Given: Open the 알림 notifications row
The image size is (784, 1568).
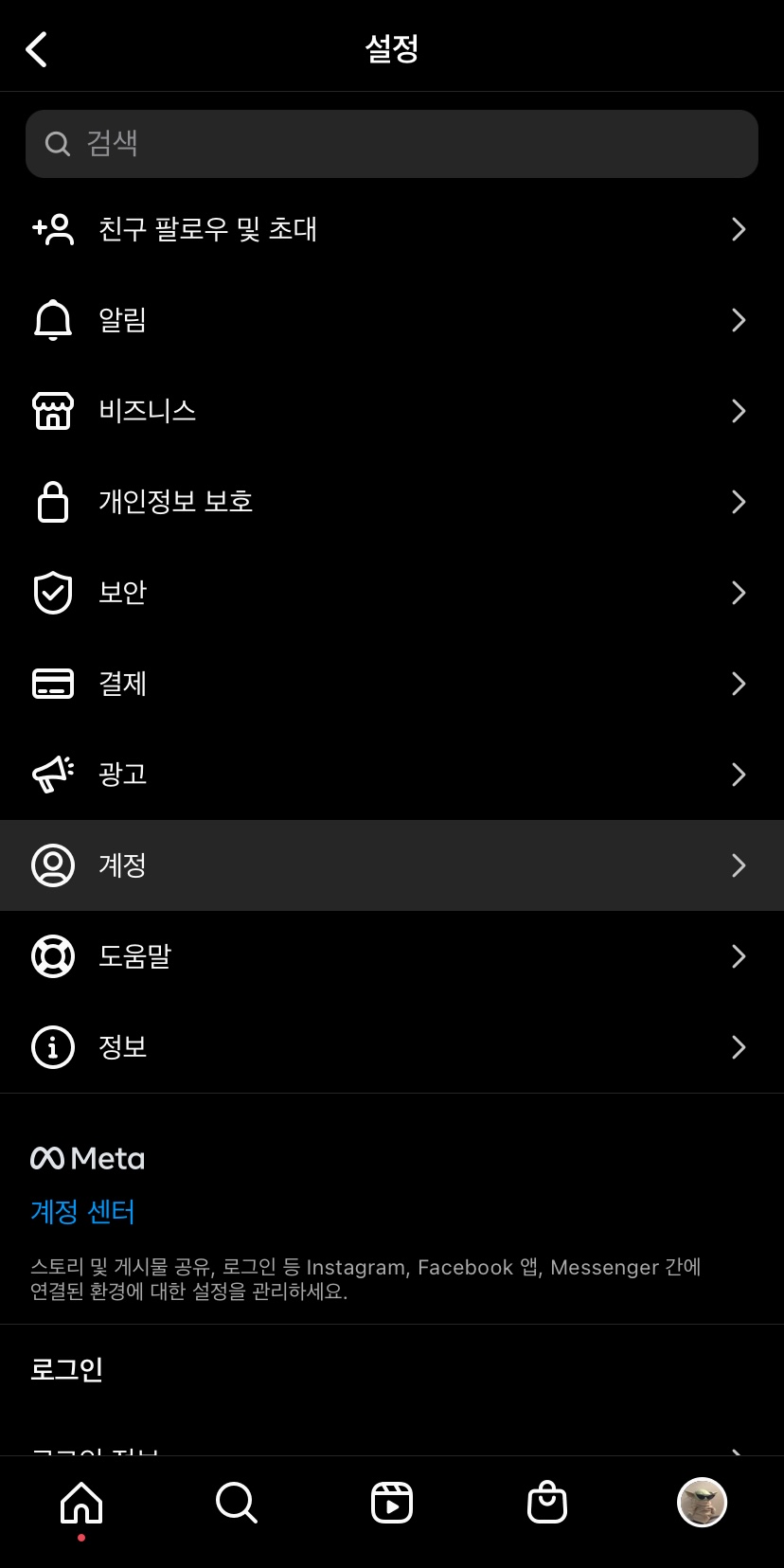Looking at the screenshot, I should pyautogui.click(x=392, y=320).
